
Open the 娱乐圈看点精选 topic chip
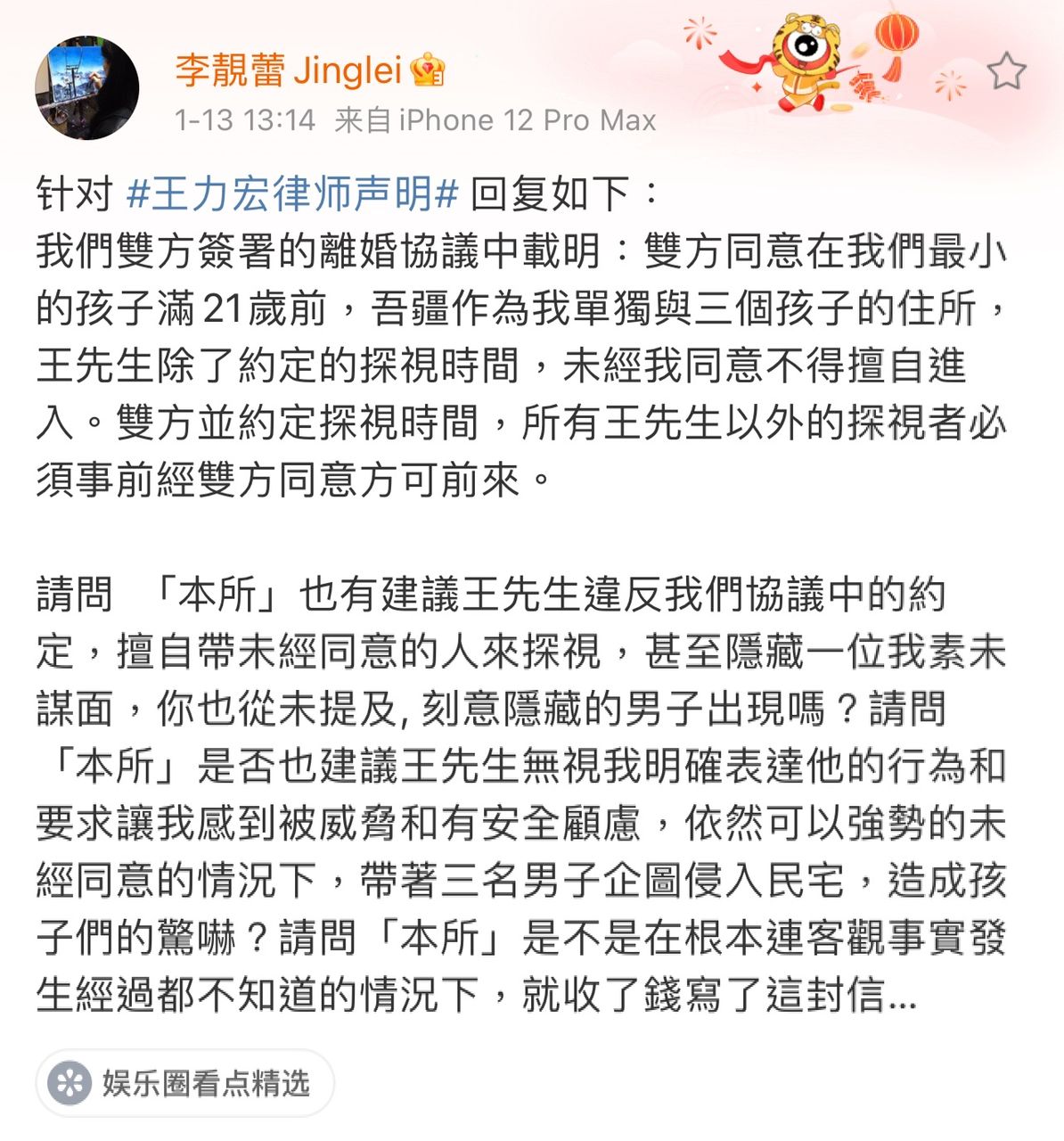click(184, 1083)
